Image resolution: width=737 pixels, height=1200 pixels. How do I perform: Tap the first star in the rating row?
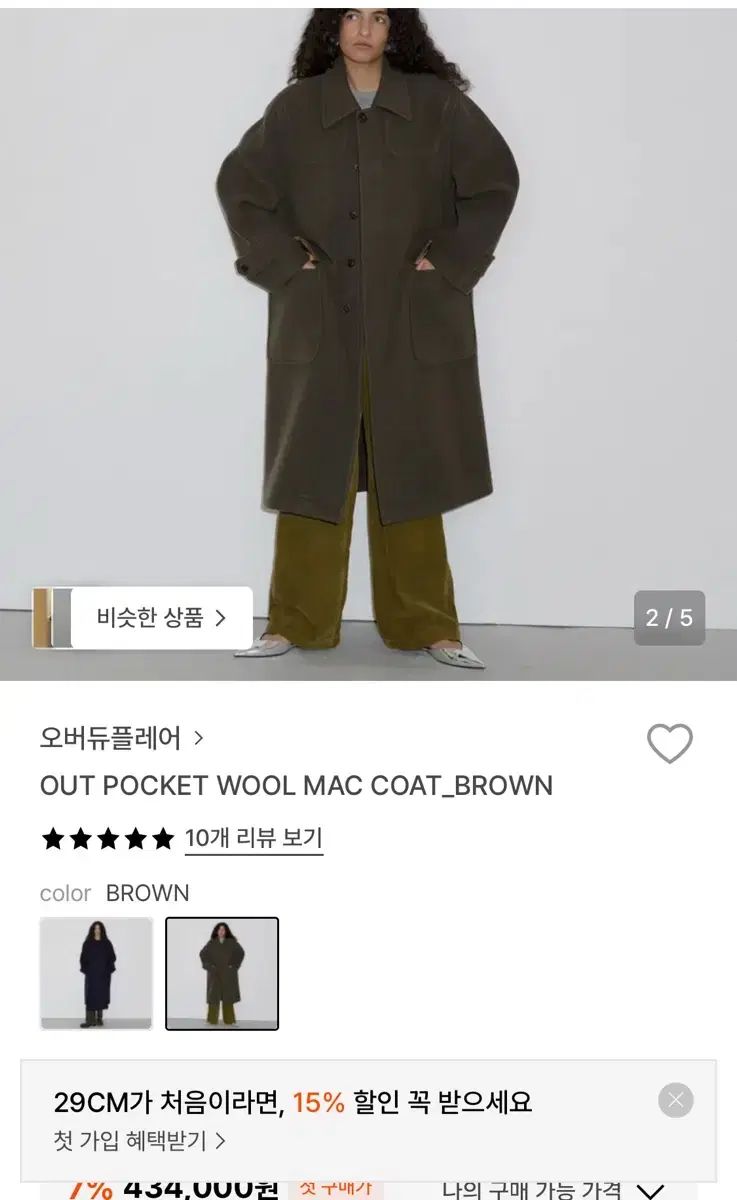tap(50, 839)
